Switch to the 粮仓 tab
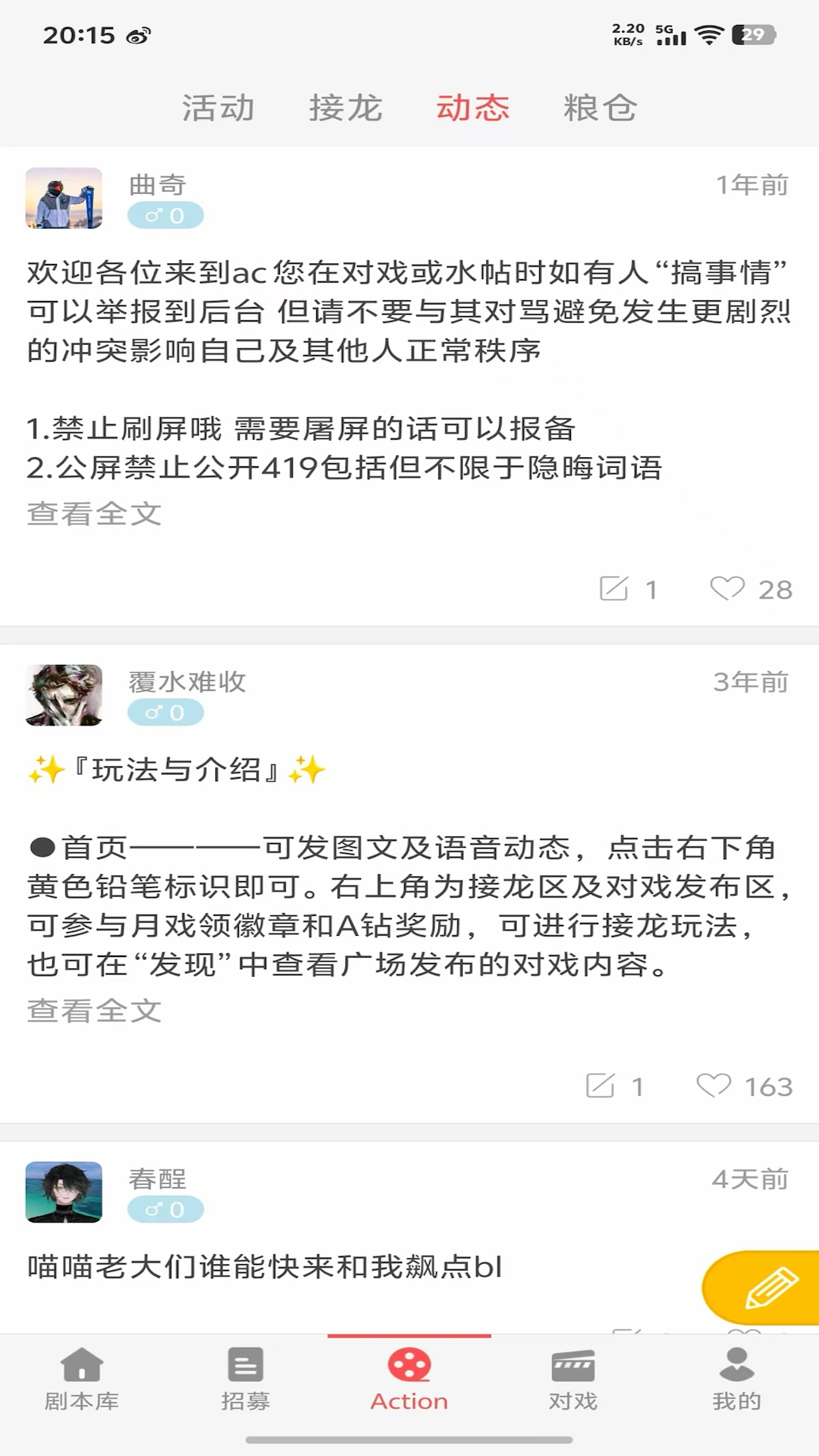Viewport: 819px width, 1456px height. 598,107
